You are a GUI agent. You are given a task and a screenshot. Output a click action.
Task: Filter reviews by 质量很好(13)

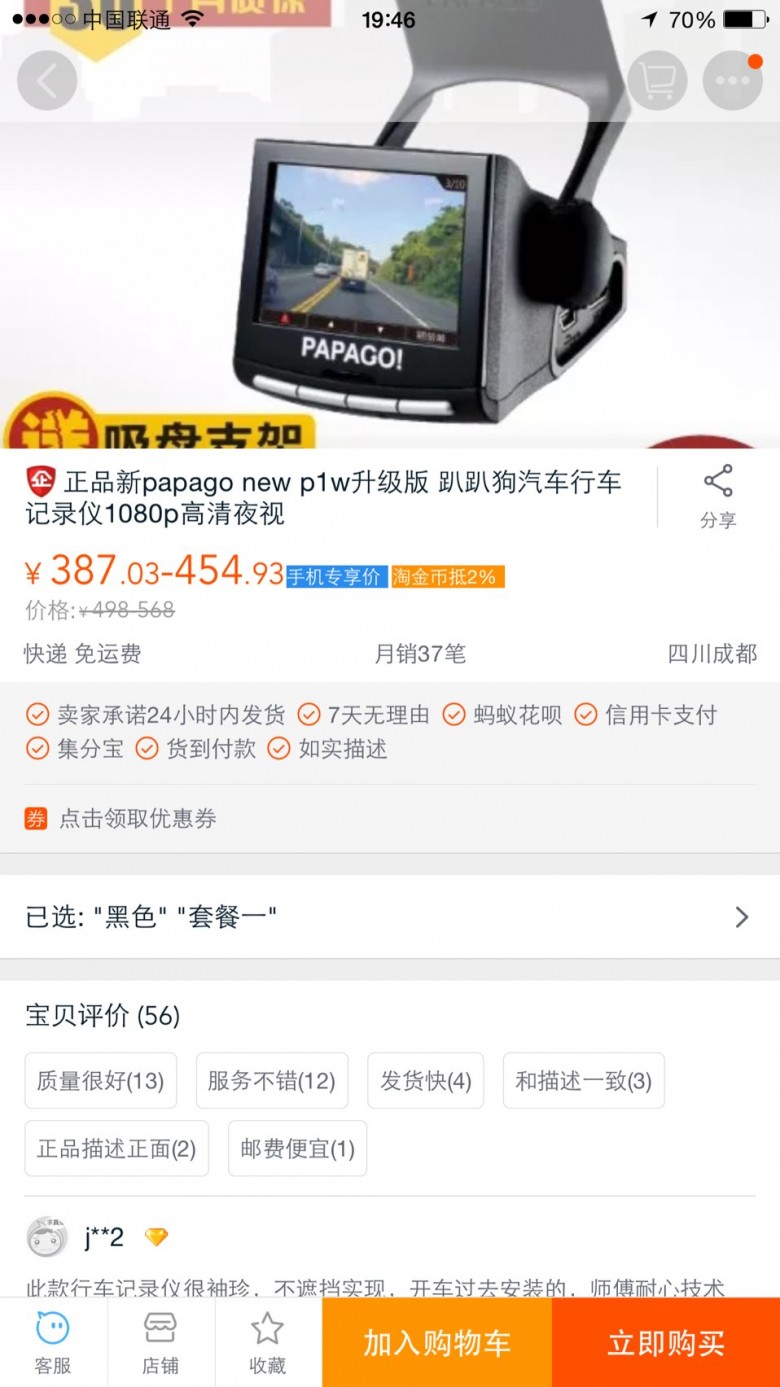100,1081
